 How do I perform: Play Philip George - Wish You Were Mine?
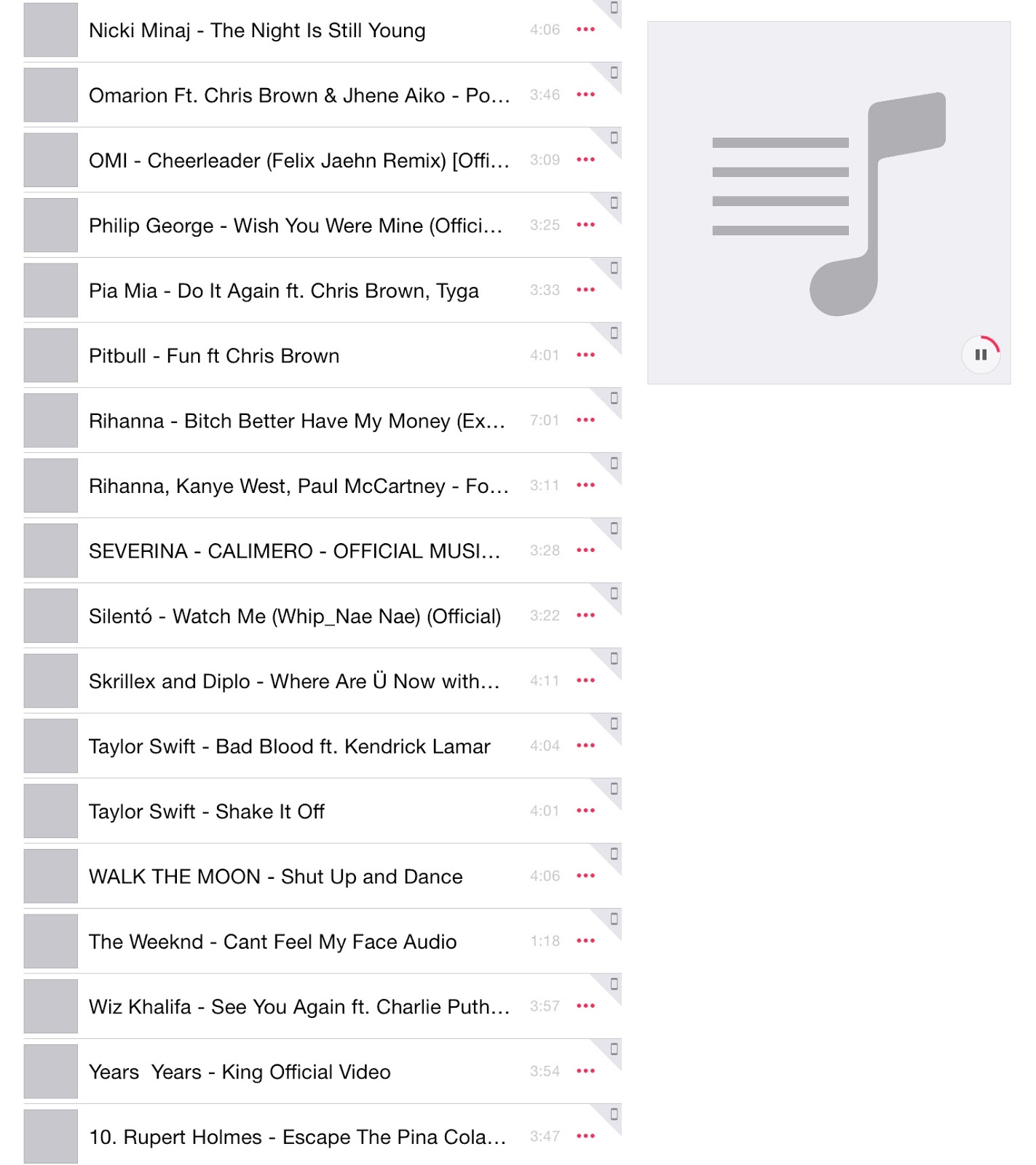click(295, 226)
